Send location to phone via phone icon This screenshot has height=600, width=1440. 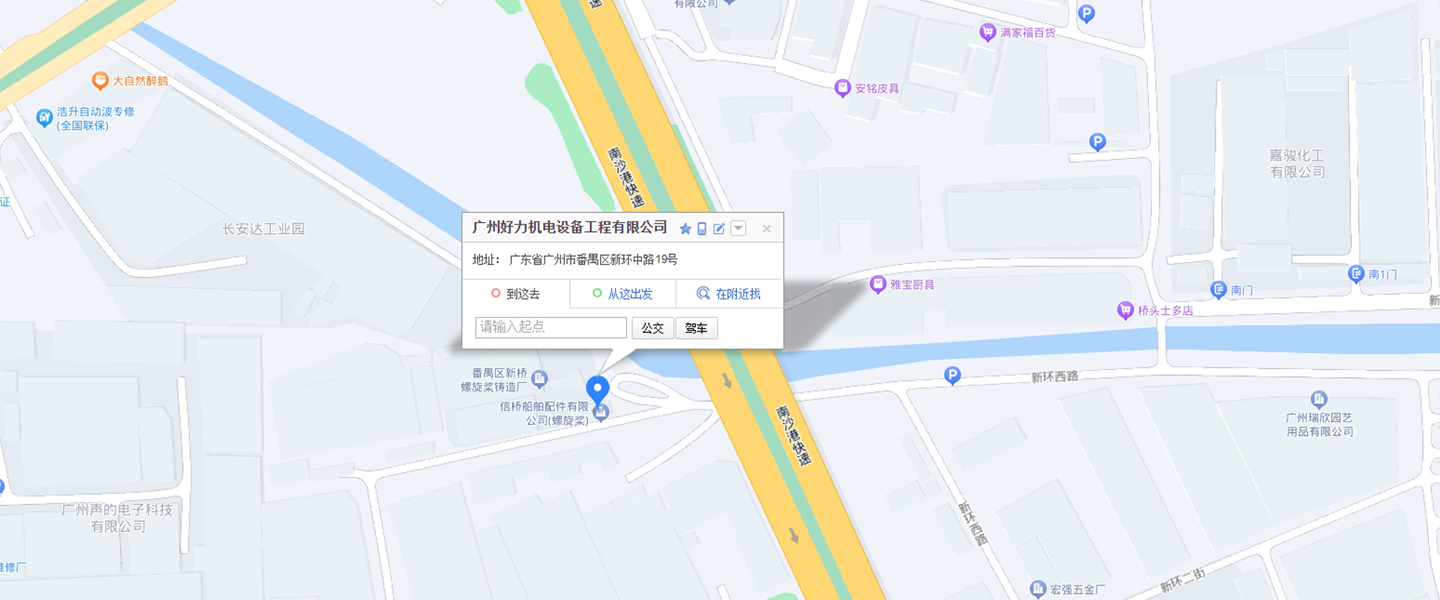point(702,229)
